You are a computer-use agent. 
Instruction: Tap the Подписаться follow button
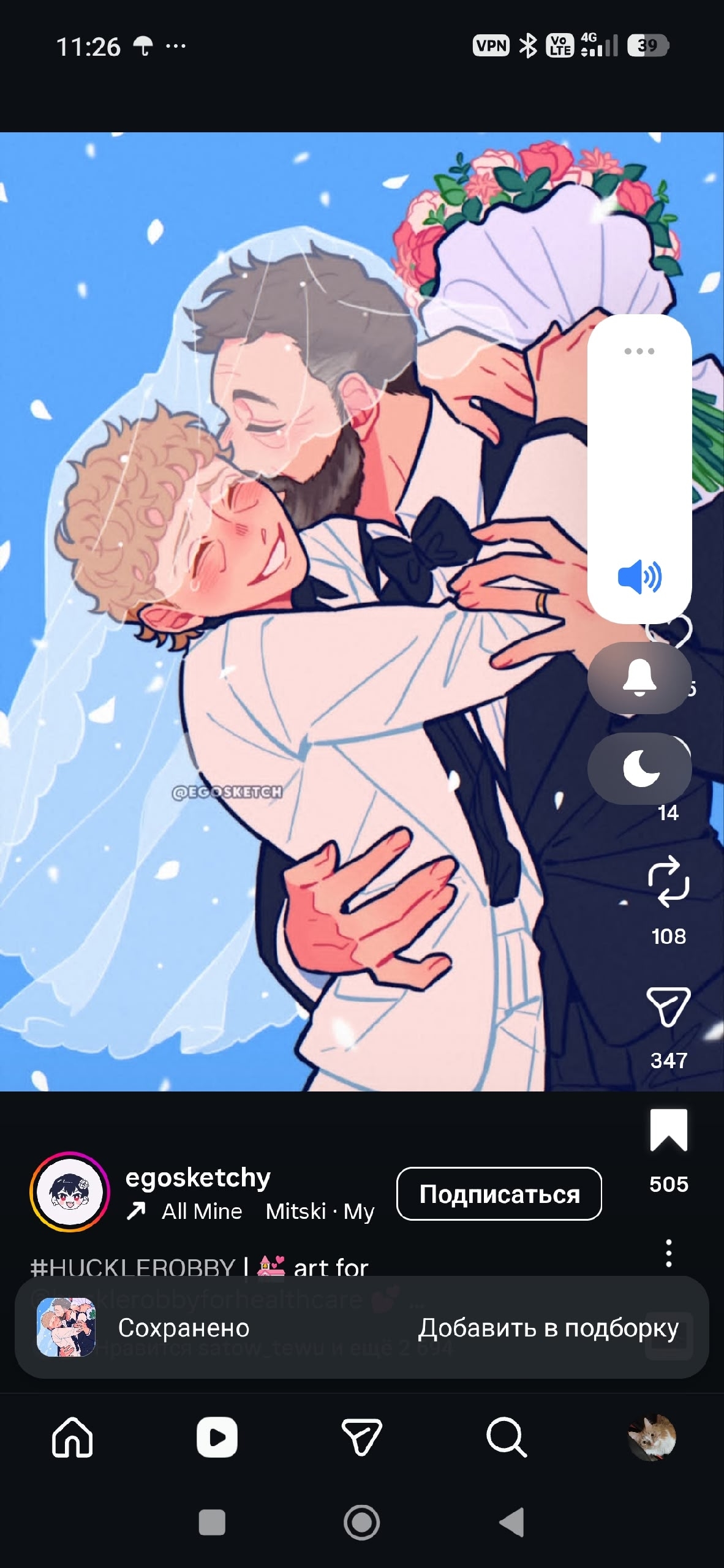[499, 1194]
